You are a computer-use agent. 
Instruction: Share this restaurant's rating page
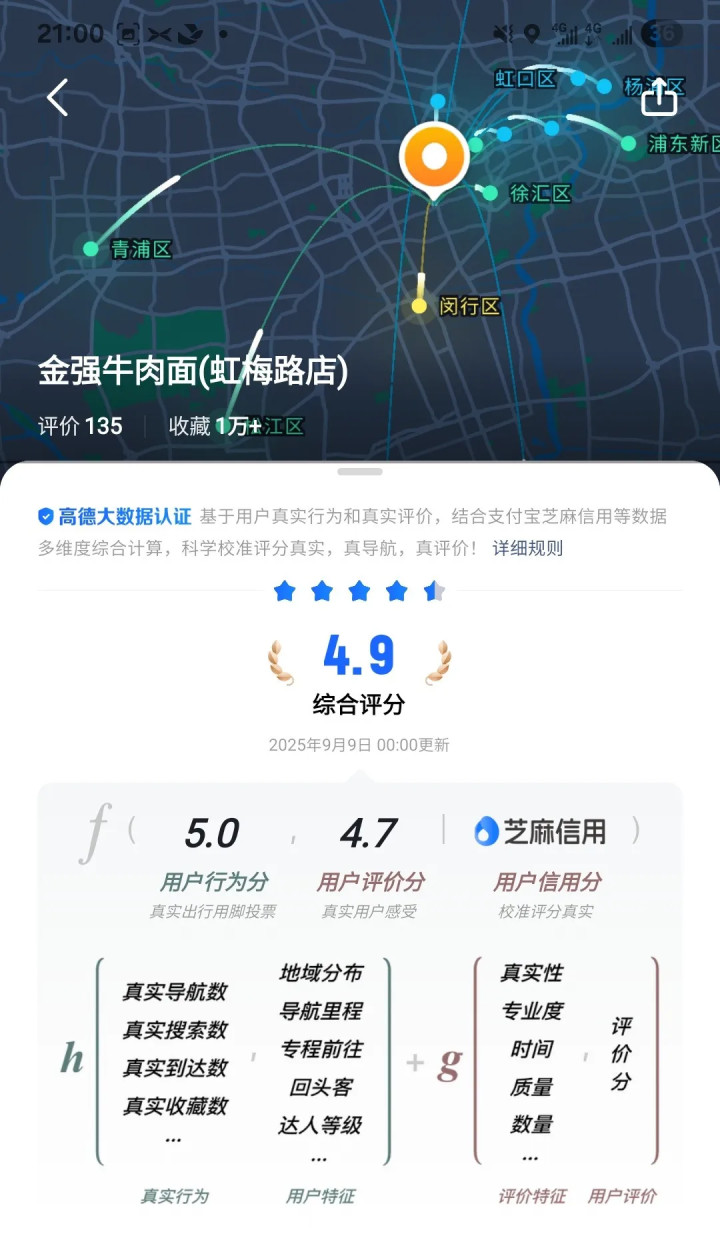coord(659,97)
